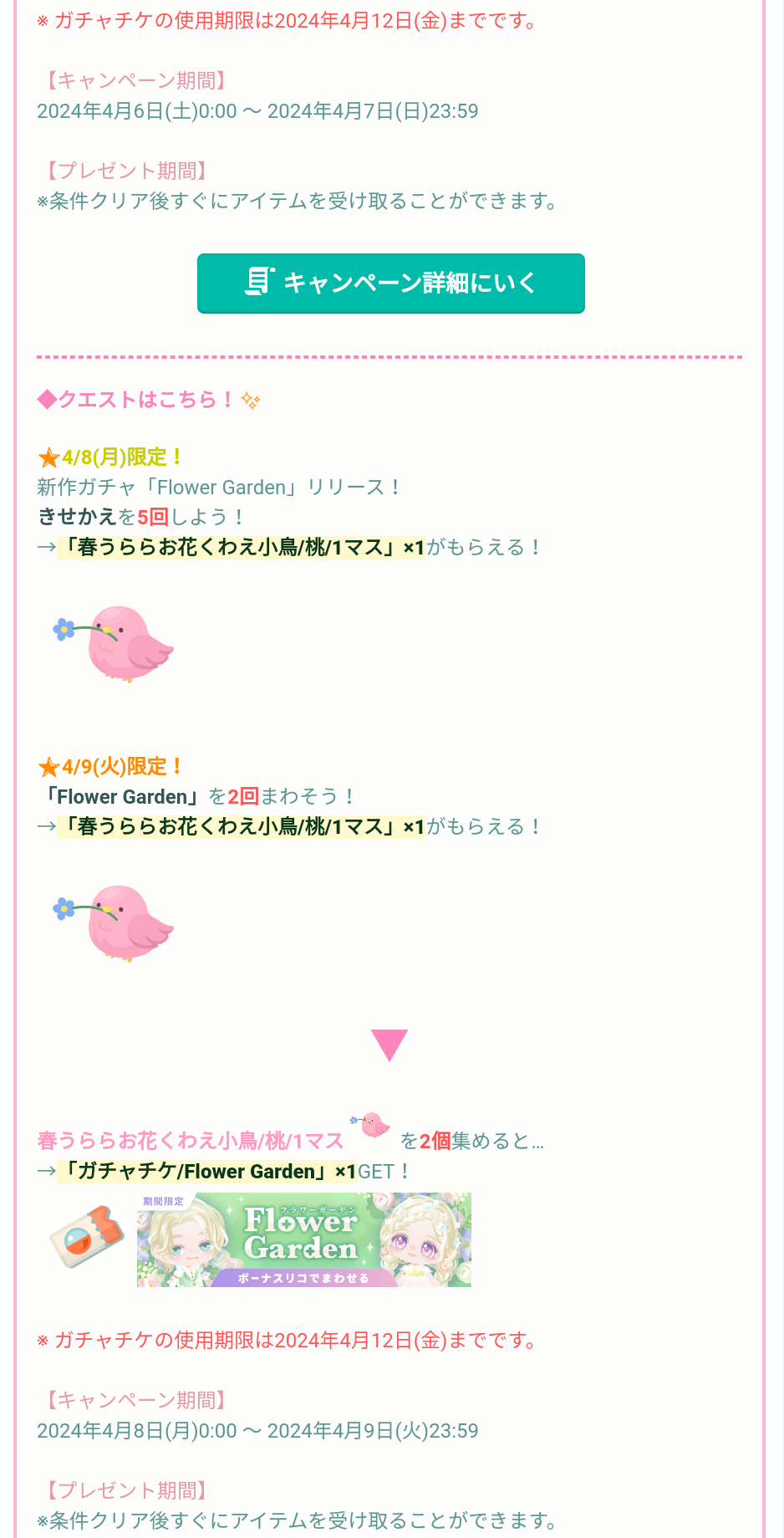Open the Flower Garden gacha banner
Screen dimensions: 784x1538
click(304, 1239)
